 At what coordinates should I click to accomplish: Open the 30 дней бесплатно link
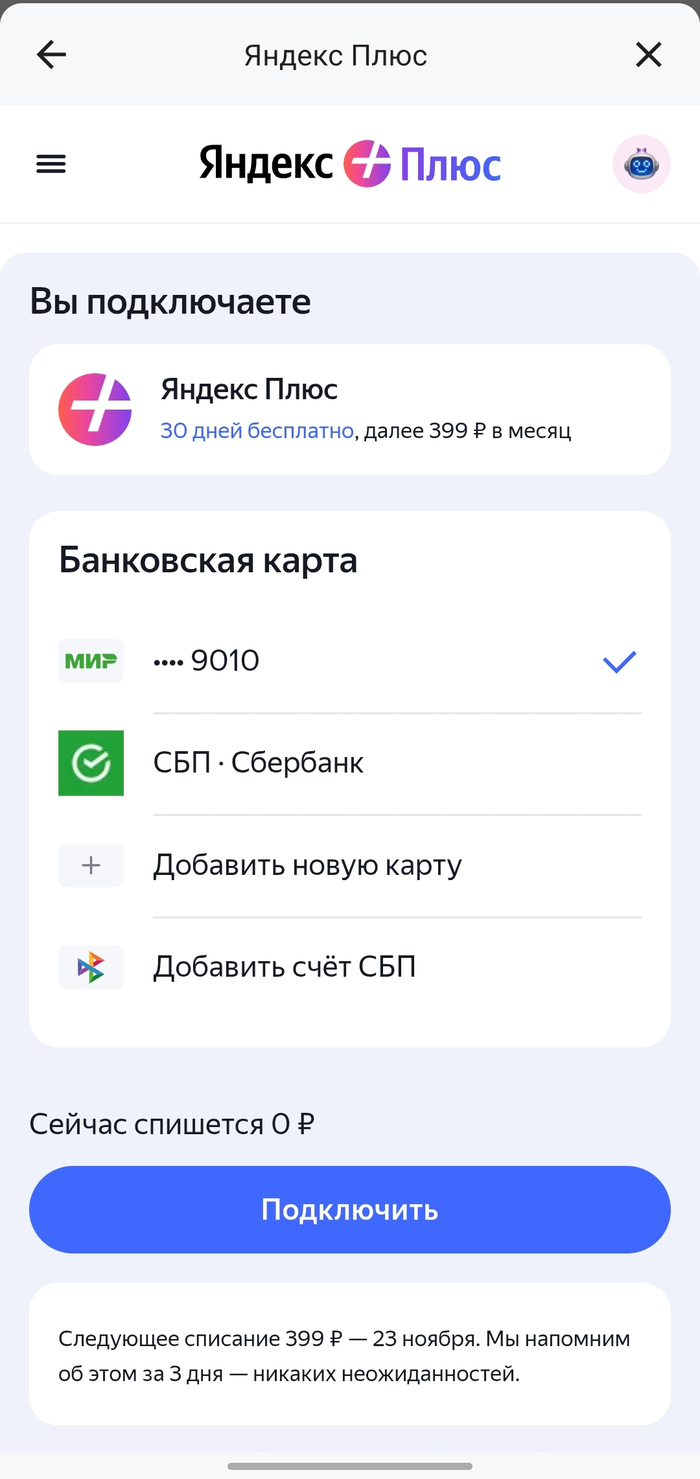(x=257, y=432)
